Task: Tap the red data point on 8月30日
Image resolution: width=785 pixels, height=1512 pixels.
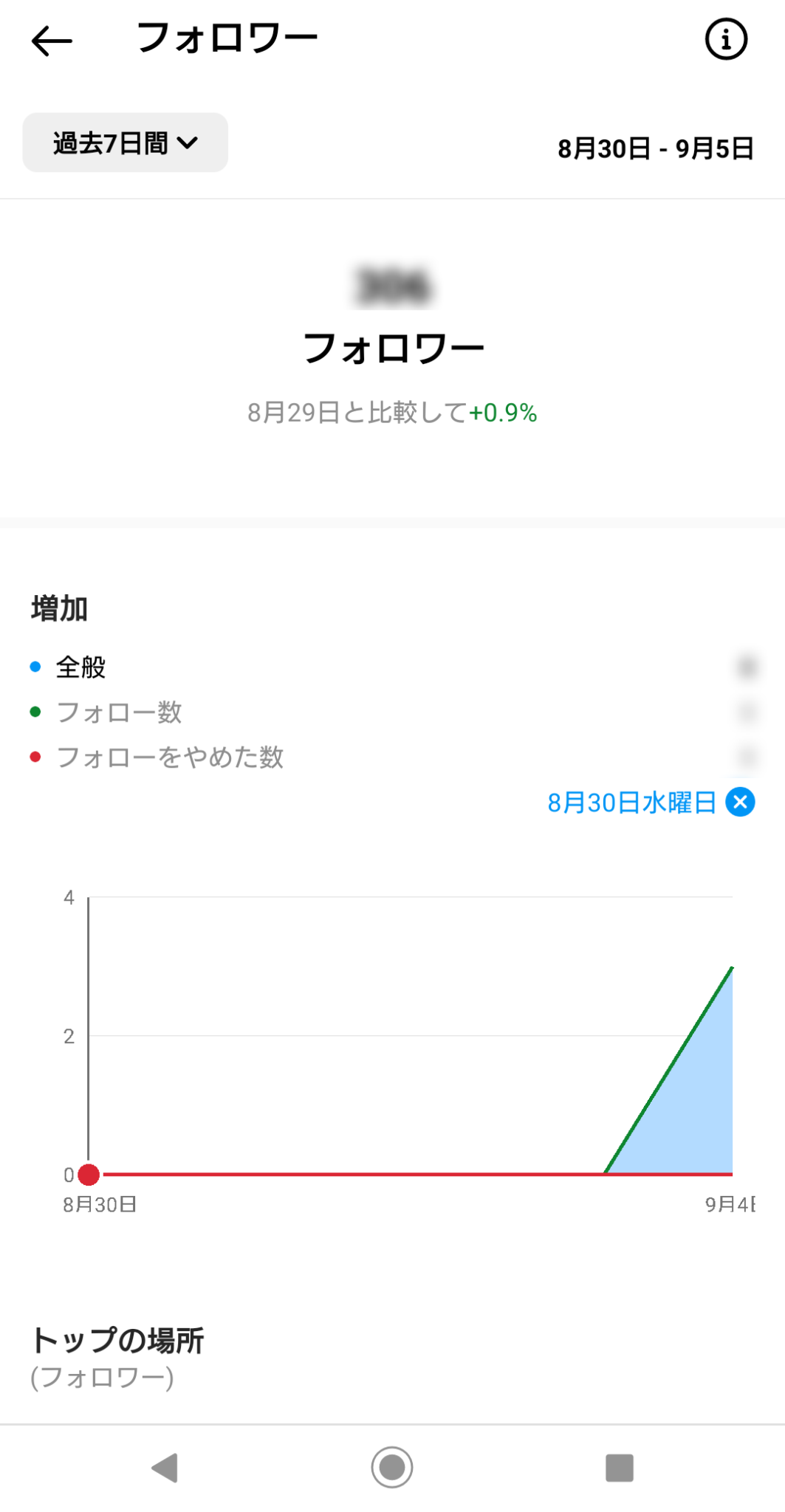Action: [89, 1174]
